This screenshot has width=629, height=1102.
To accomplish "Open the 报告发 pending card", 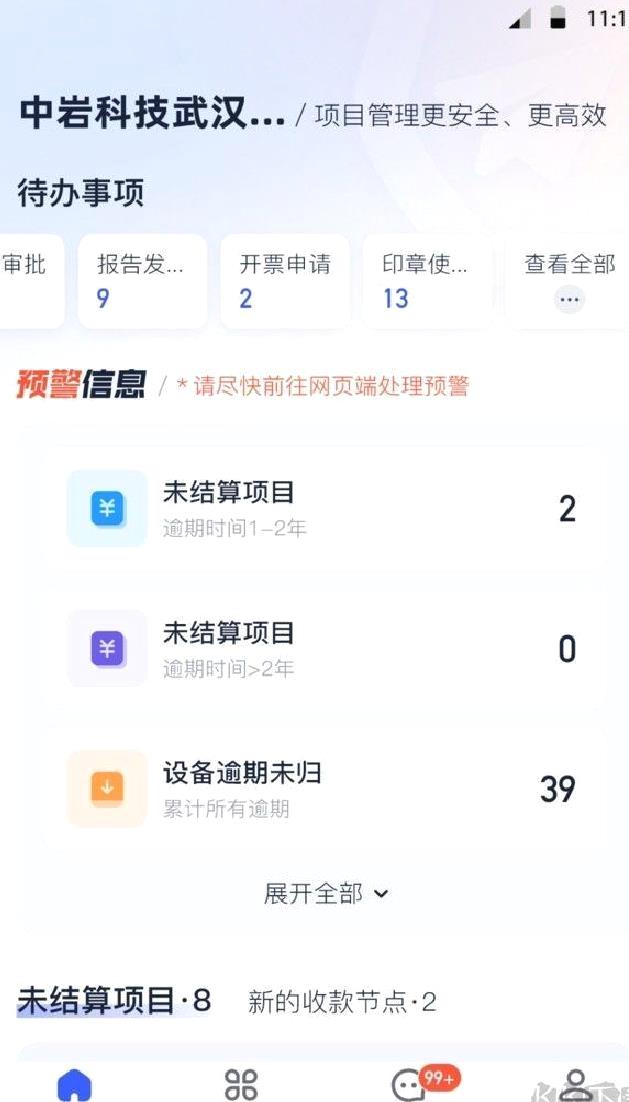I will click(x=143, y=281).
